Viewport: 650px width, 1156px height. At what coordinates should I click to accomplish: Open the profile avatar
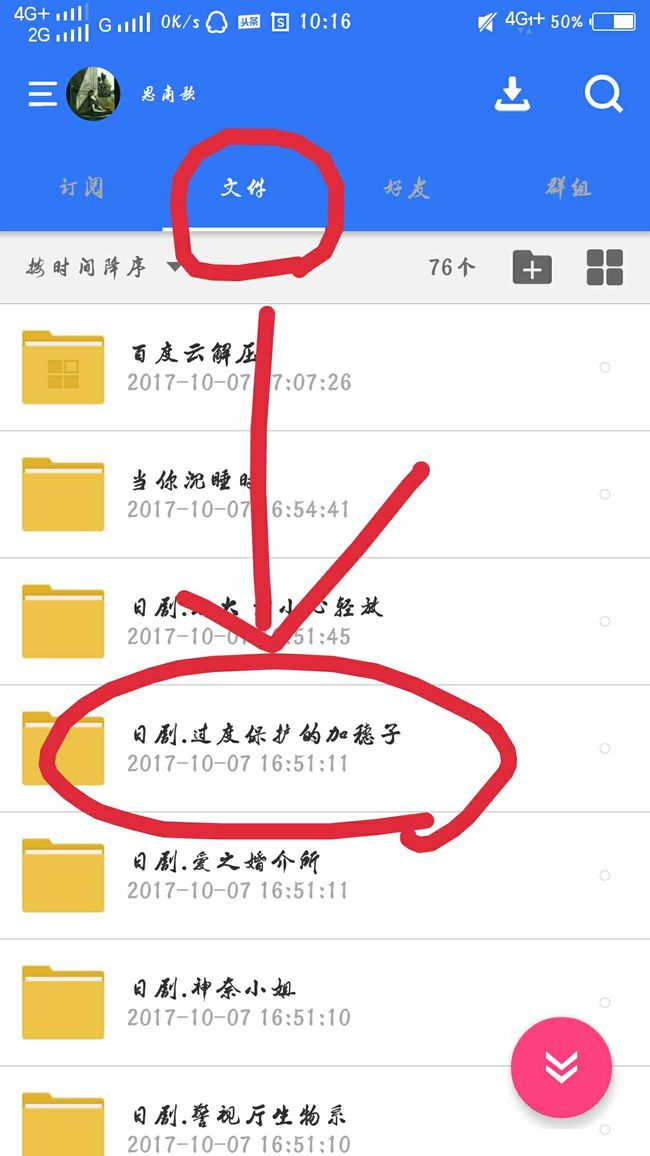click(x=94, y=94)
